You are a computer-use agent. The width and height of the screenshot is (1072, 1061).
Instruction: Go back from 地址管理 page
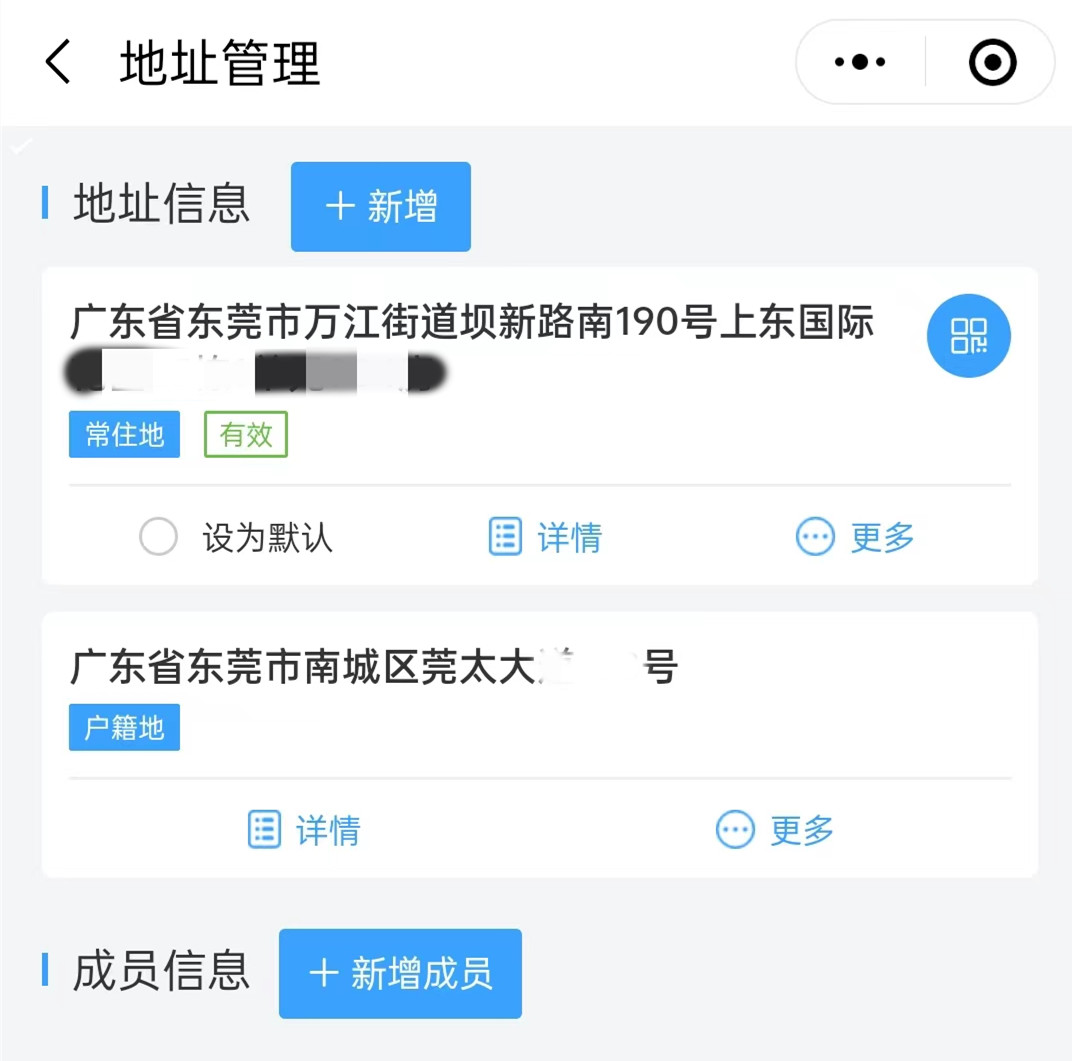coord(58,62)
